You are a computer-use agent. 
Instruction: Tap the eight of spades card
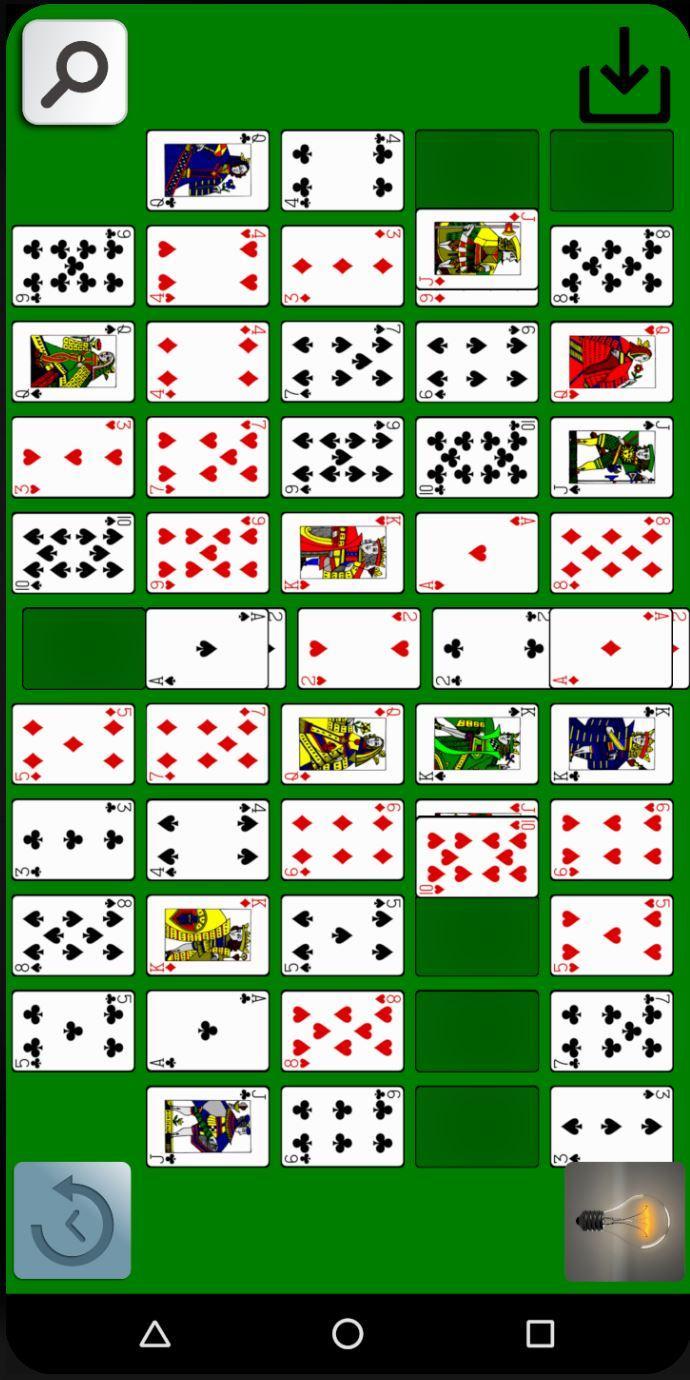[x=73, y=935]
